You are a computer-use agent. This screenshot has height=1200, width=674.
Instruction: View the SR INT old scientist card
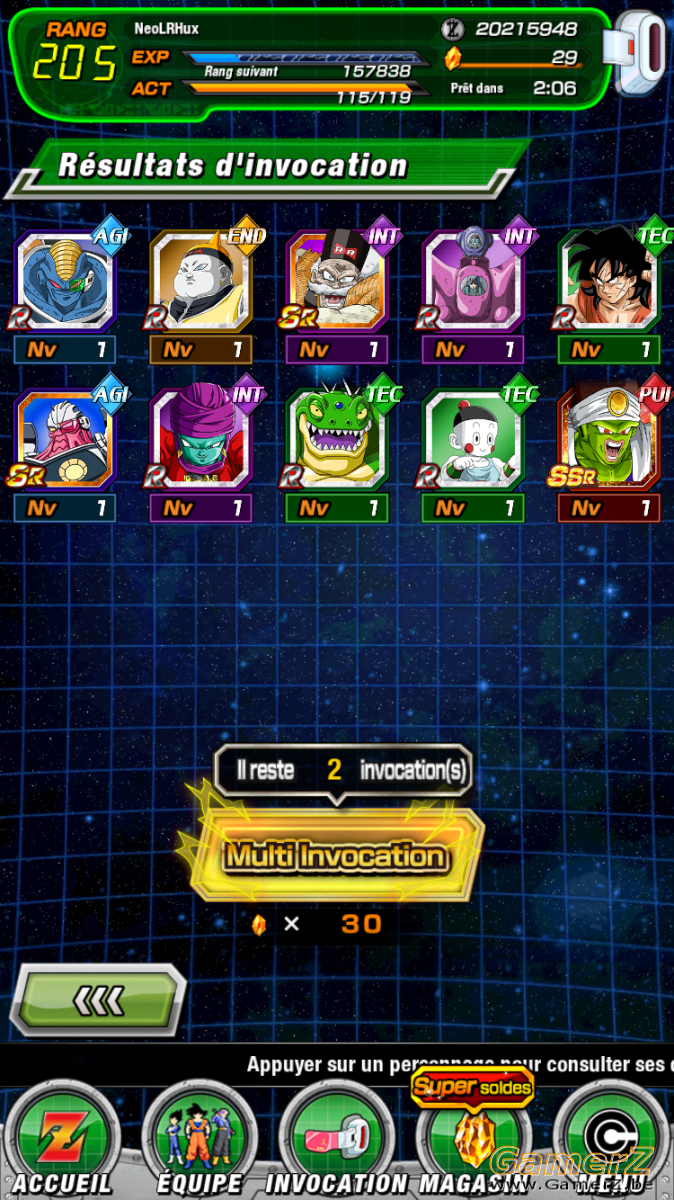pyautogui.click(x=336, y=295)
